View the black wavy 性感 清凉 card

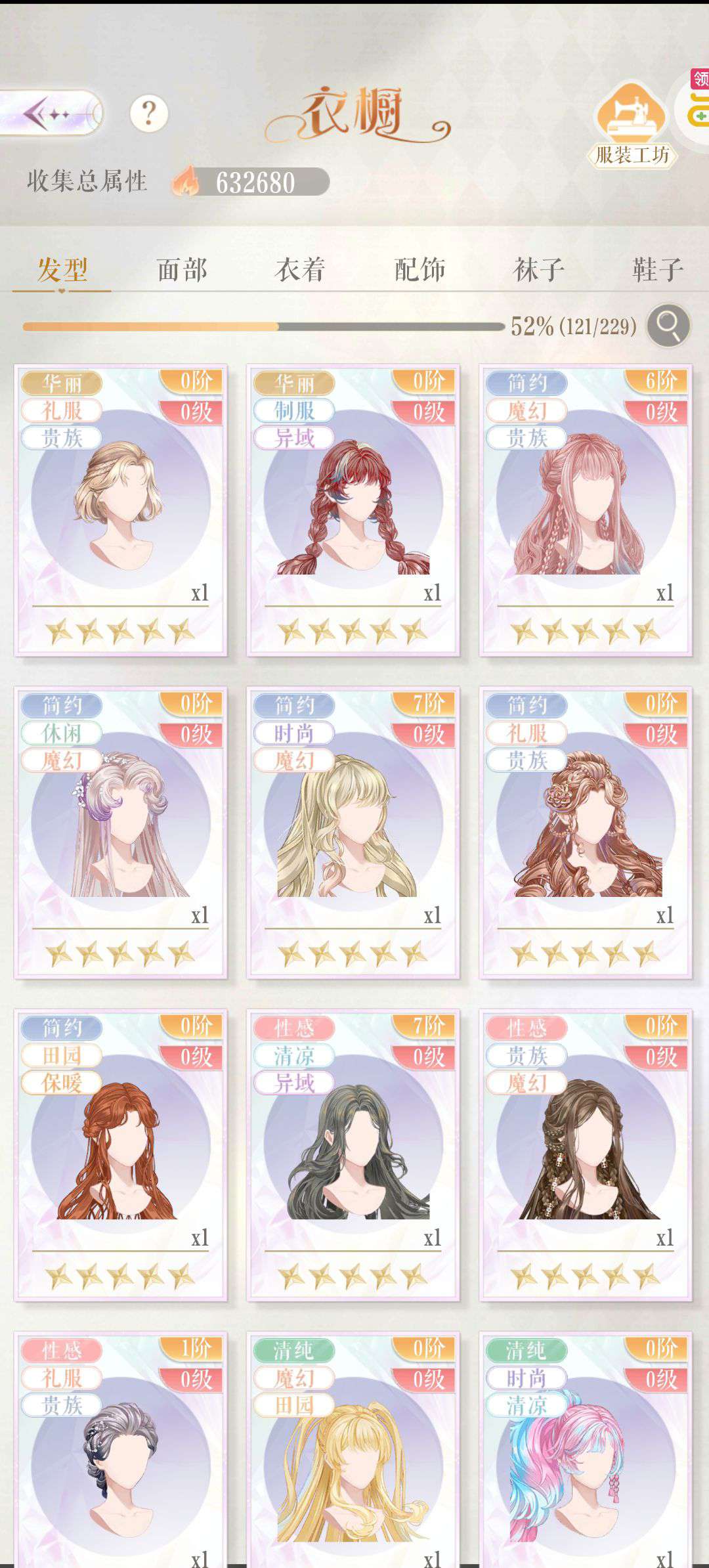coord(353,1155)
